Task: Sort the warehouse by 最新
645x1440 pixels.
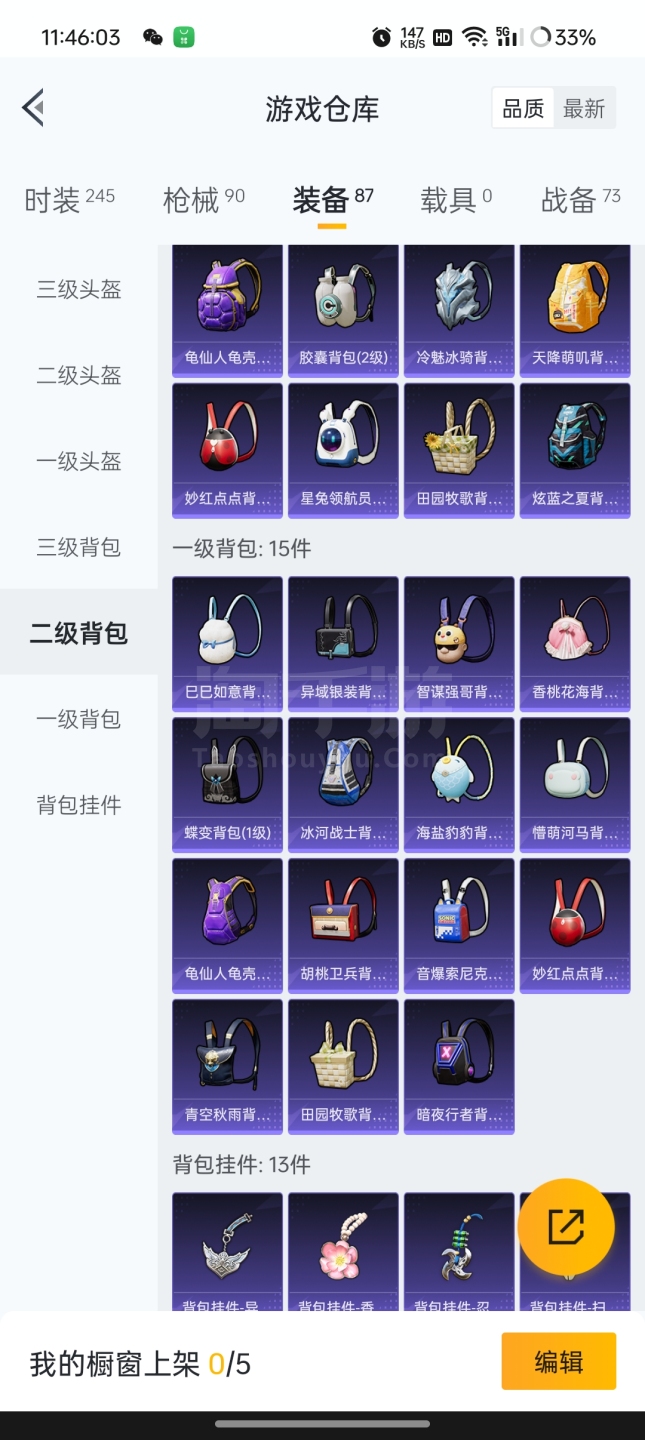Action: [584, 109]
